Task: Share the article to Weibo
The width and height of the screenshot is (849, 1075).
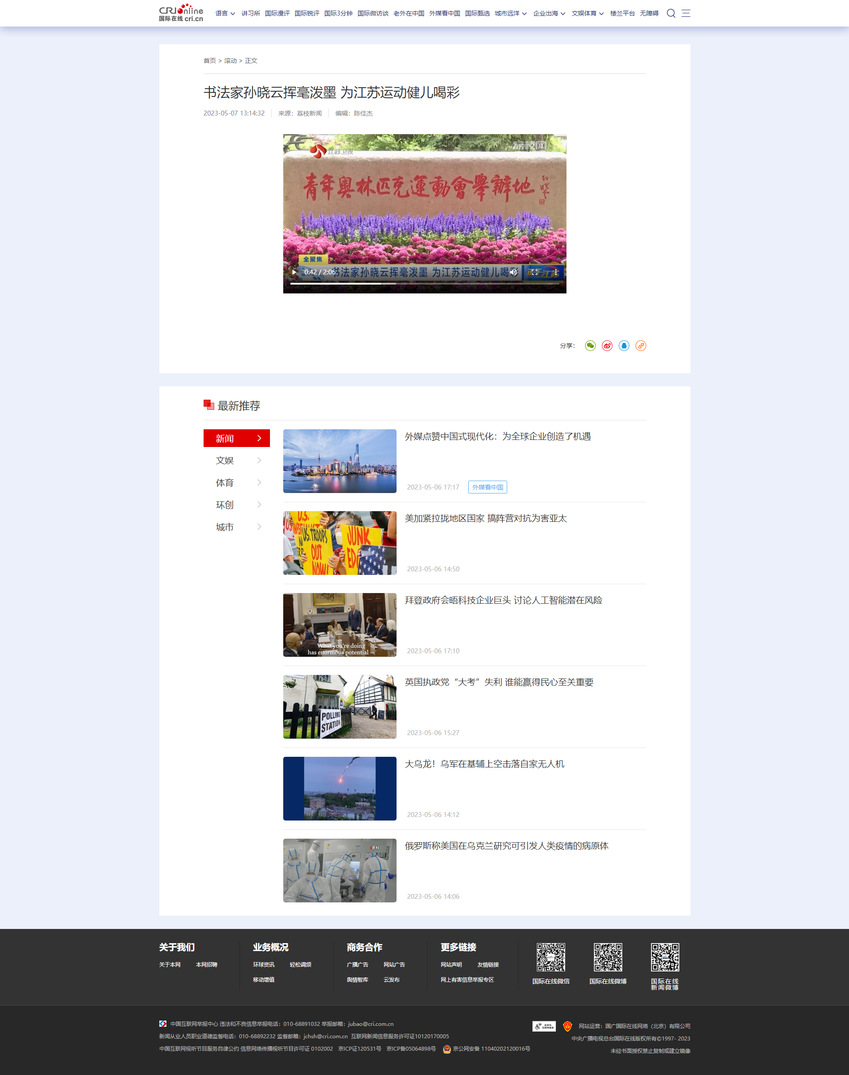Action: point(607,346)
